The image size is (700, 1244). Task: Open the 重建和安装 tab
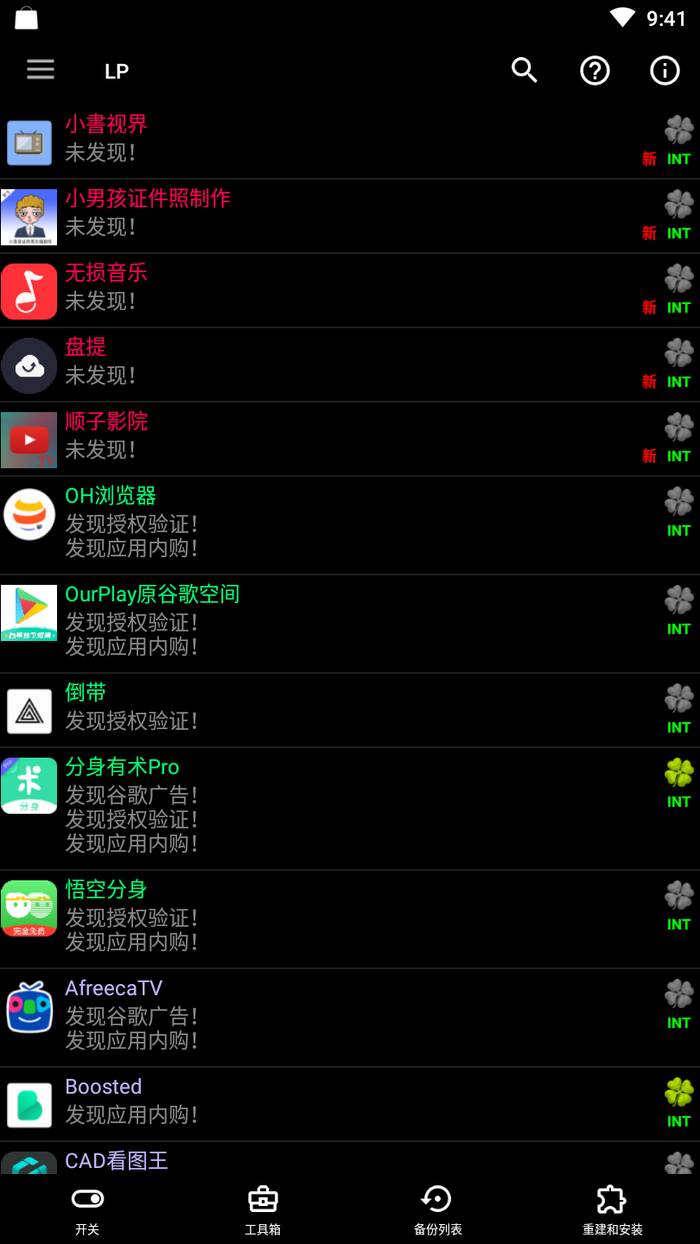point(612,1209)
